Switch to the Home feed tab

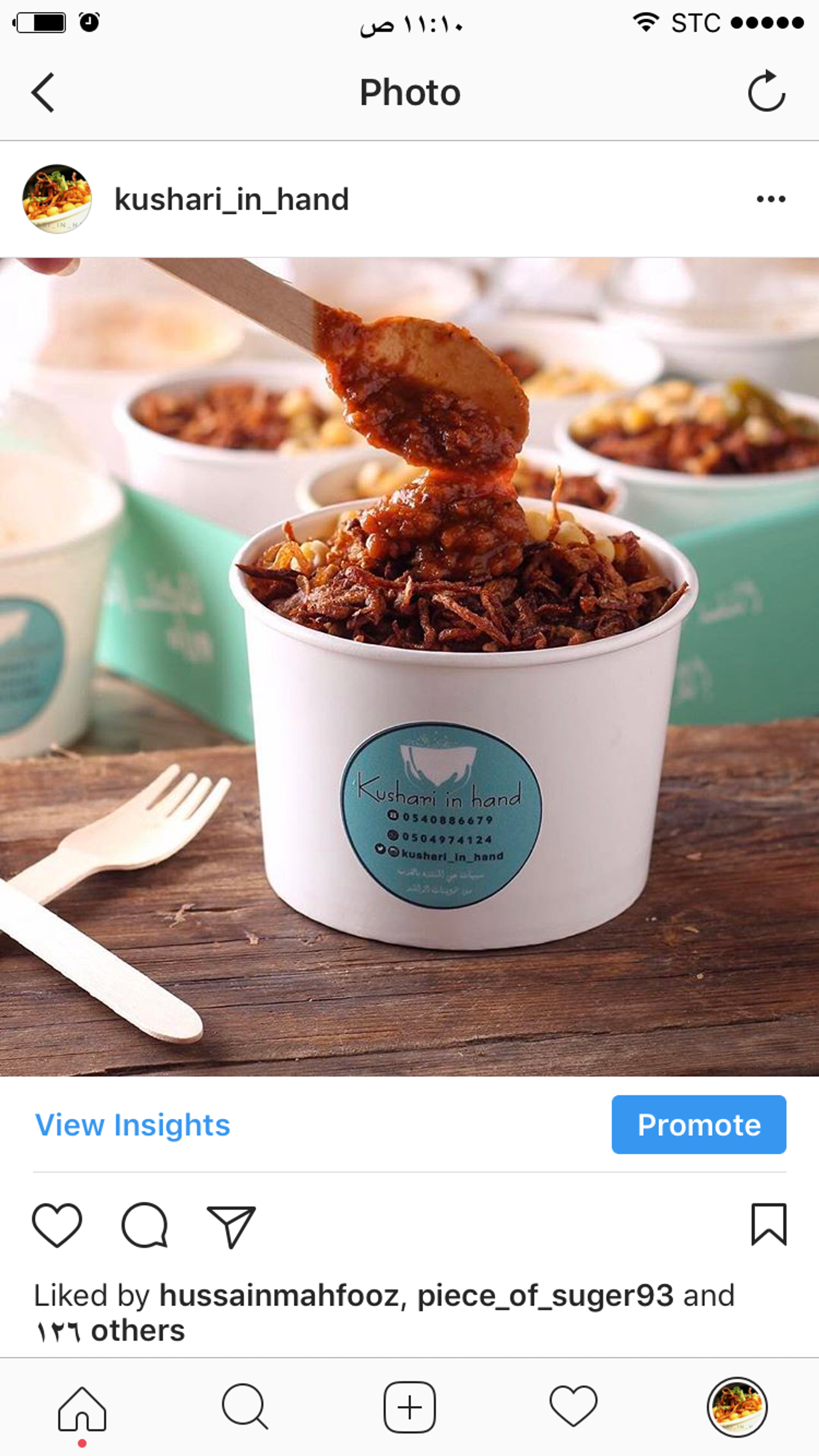tap(82, 1408)
